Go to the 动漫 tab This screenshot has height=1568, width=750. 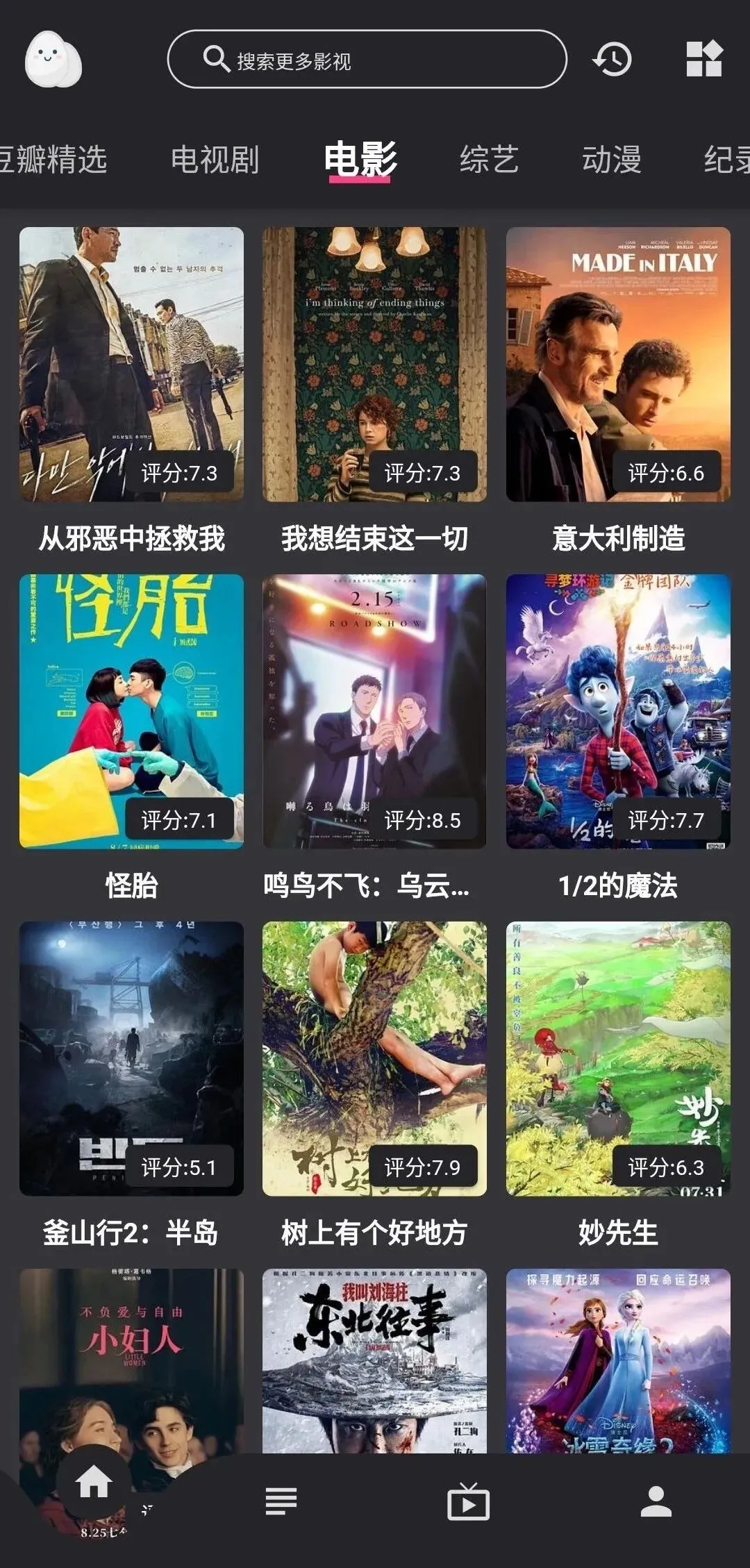tap(611, 160)
